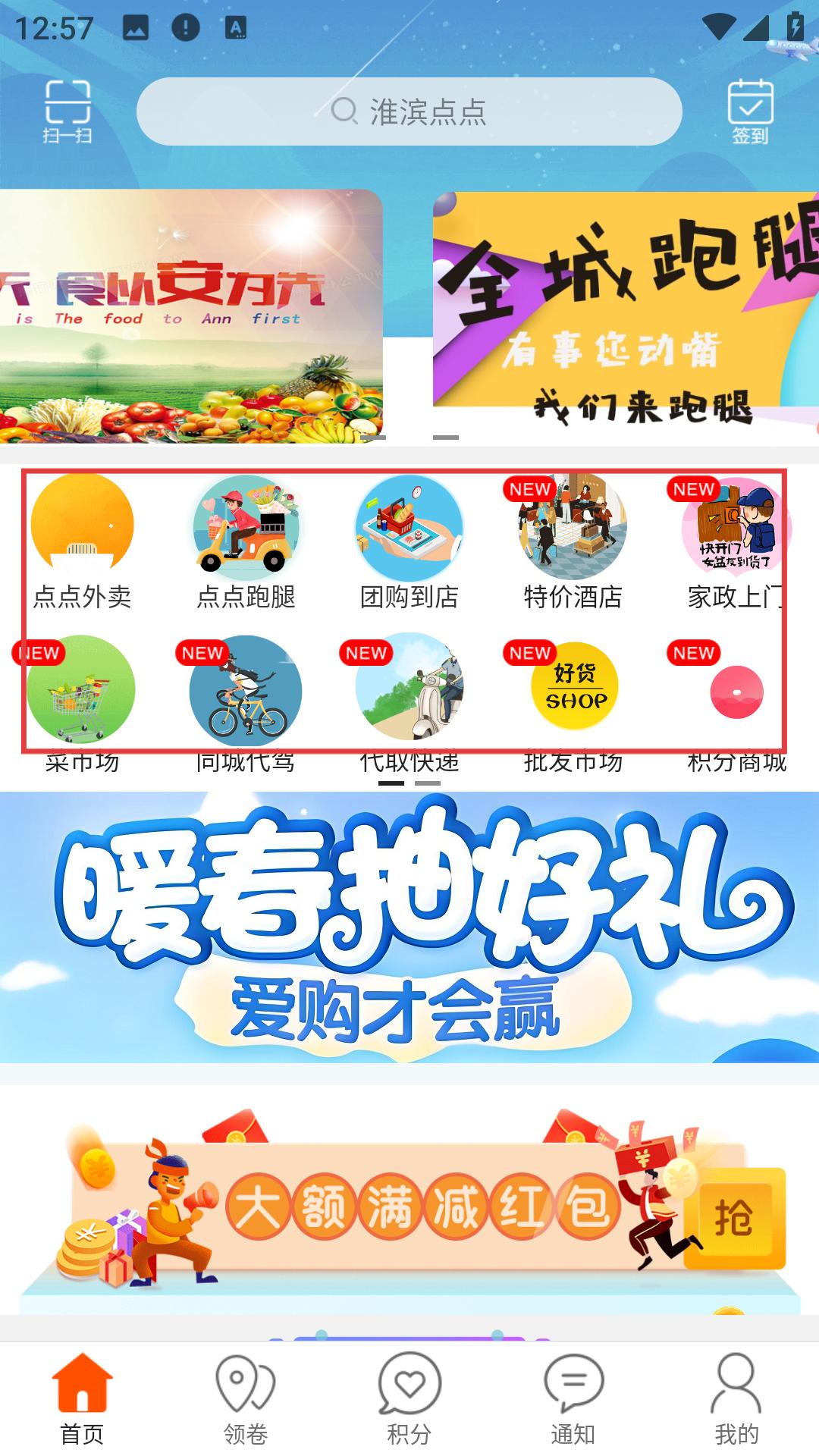Open the 全城跑腿 banner
Viewport: 819px width, 1456px height.
(626, 315)
